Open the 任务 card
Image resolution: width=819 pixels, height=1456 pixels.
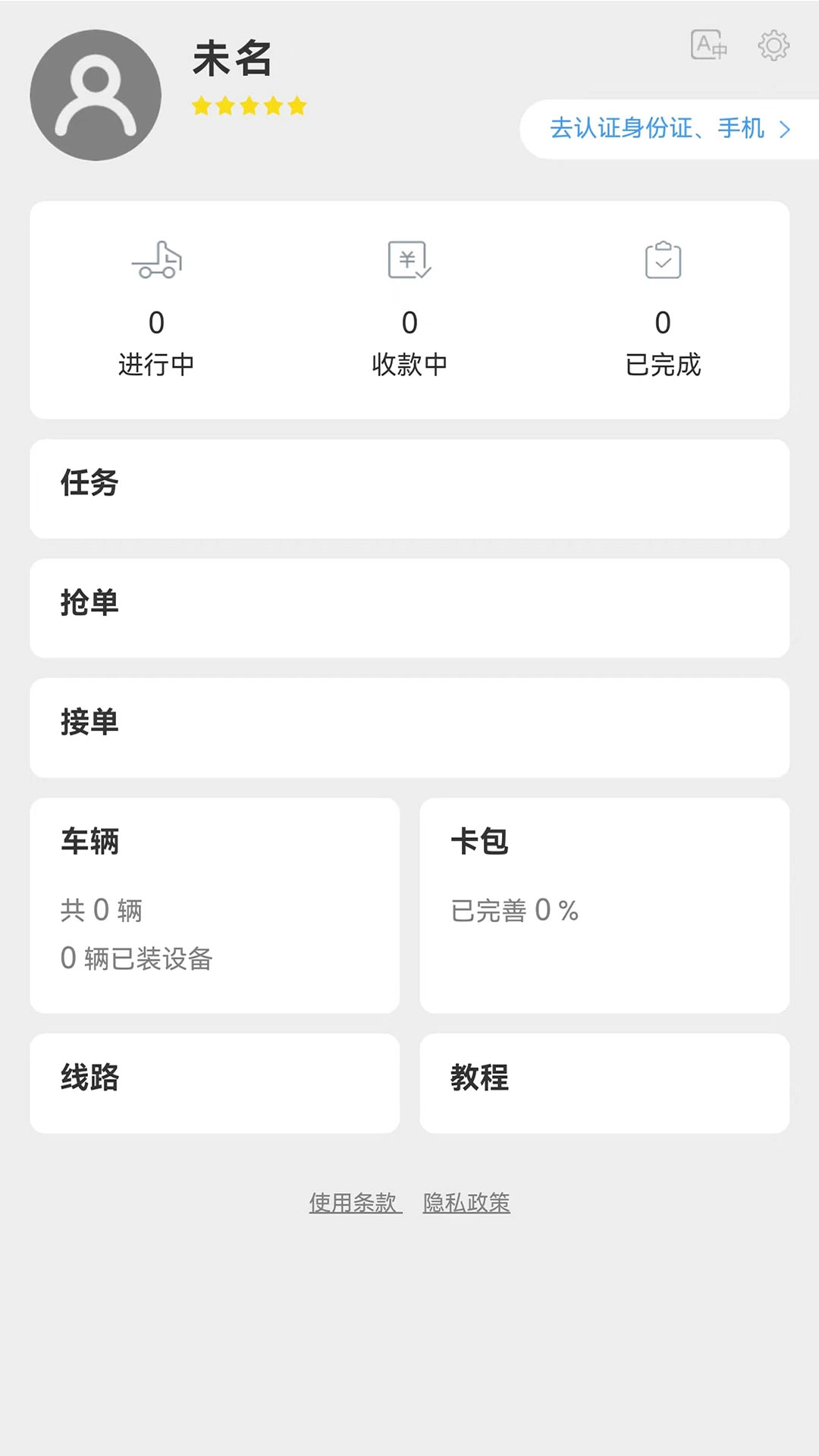pos(409,488)
